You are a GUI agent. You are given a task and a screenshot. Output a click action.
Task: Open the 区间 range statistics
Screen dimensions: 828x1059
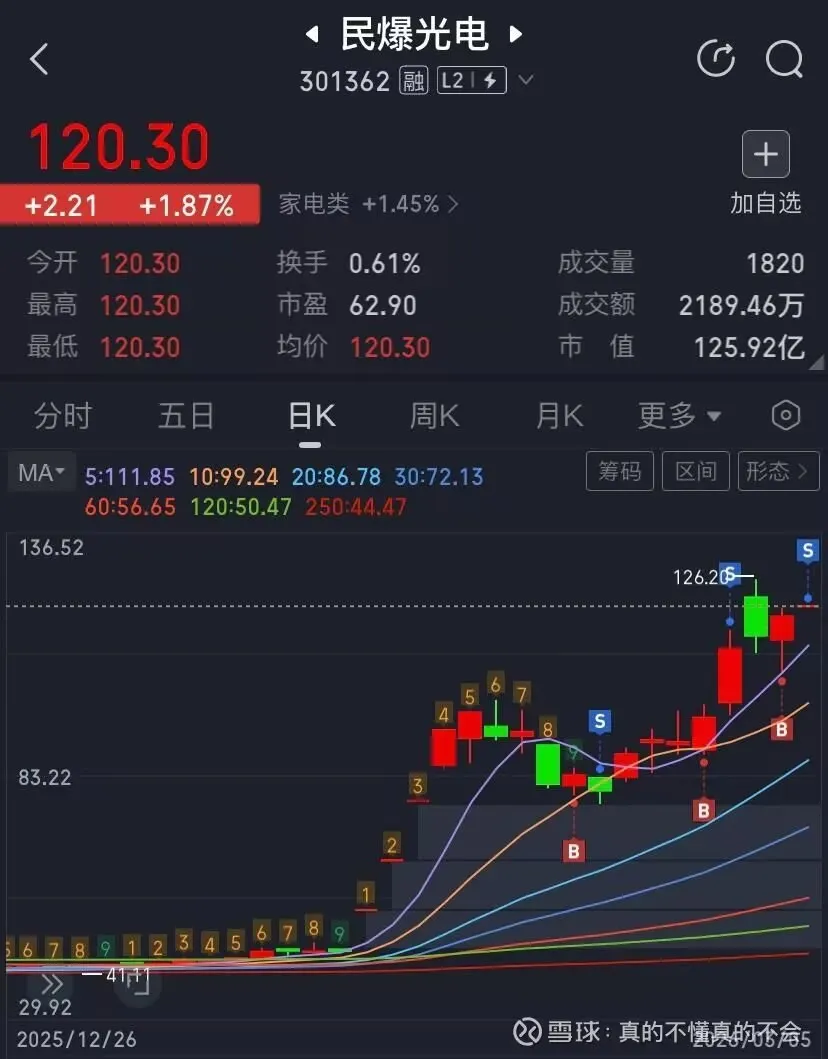click(x=695, y=471)
